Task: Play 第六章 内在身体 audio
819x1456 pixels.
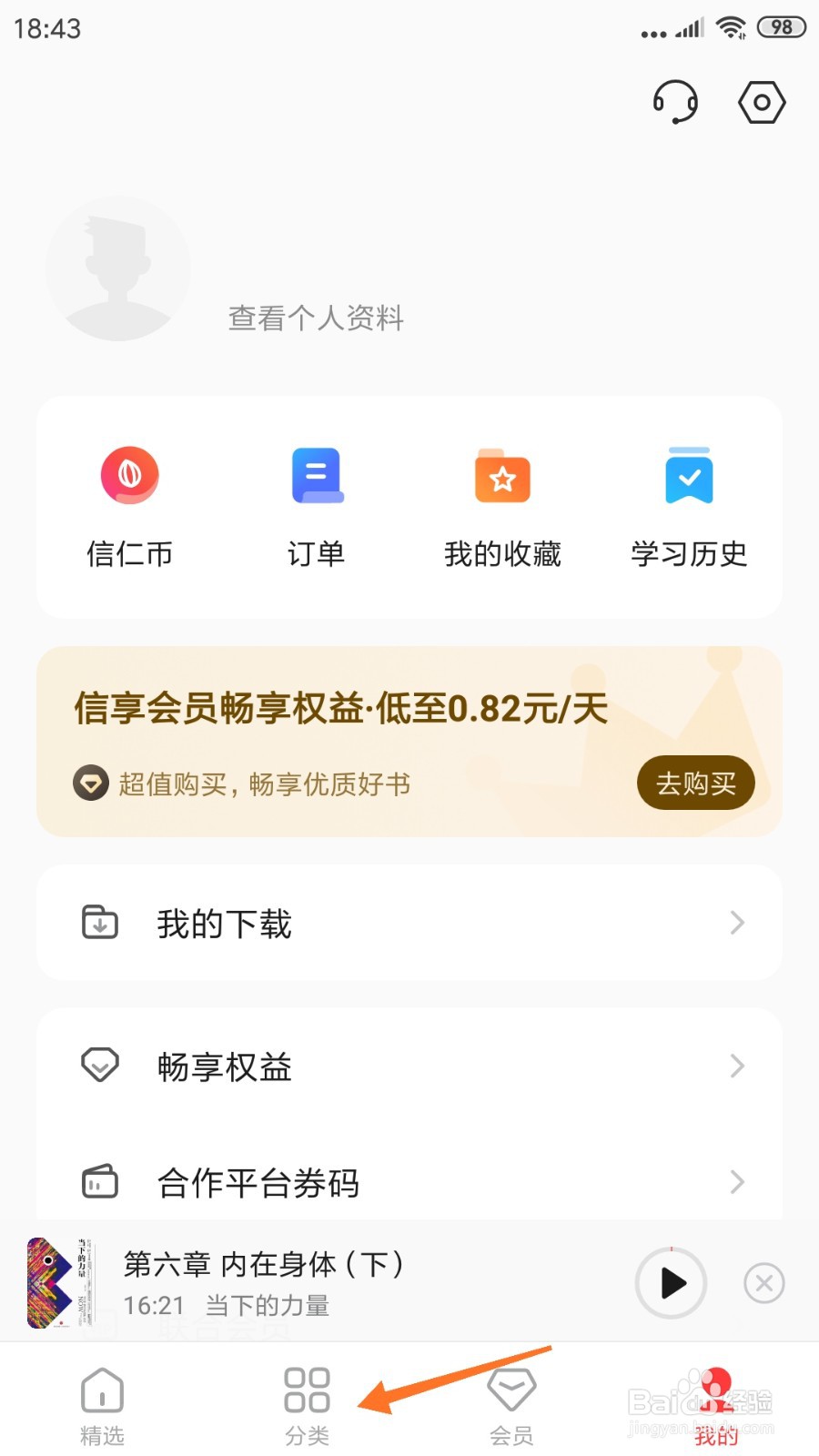Action: (x=672, y=1283)
